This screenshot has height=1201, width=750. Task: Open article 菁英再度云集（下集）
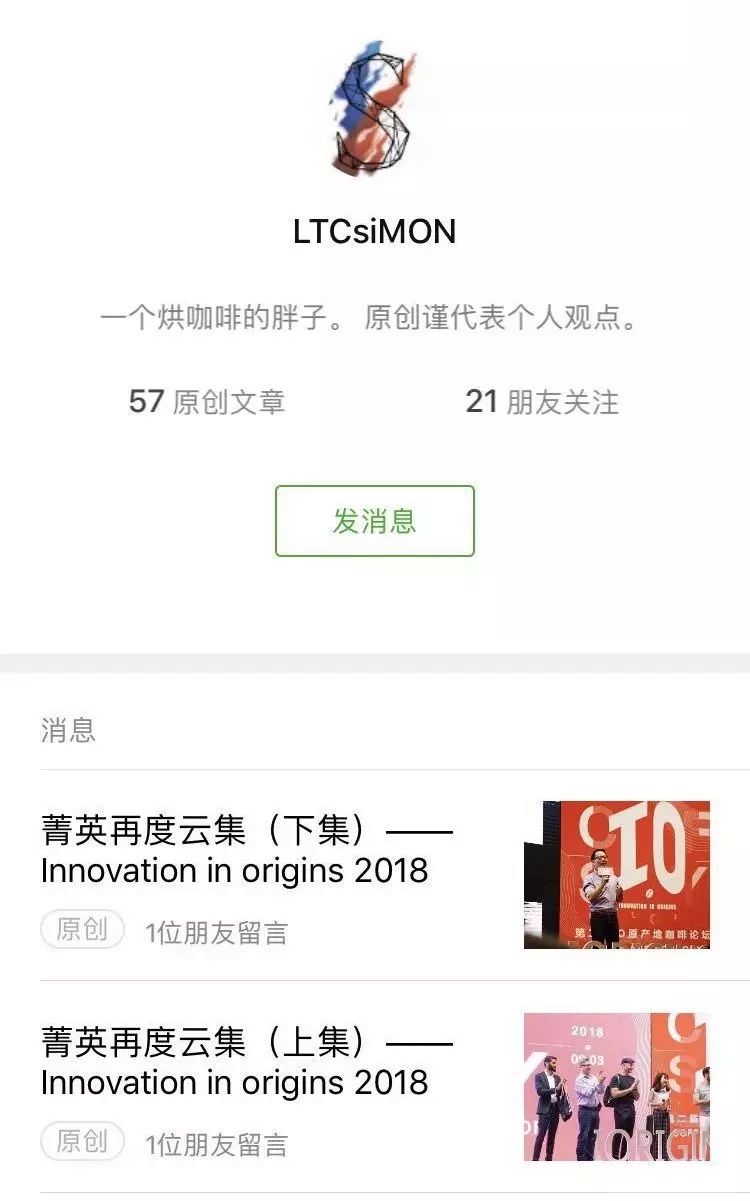click(x=246, y=850)
